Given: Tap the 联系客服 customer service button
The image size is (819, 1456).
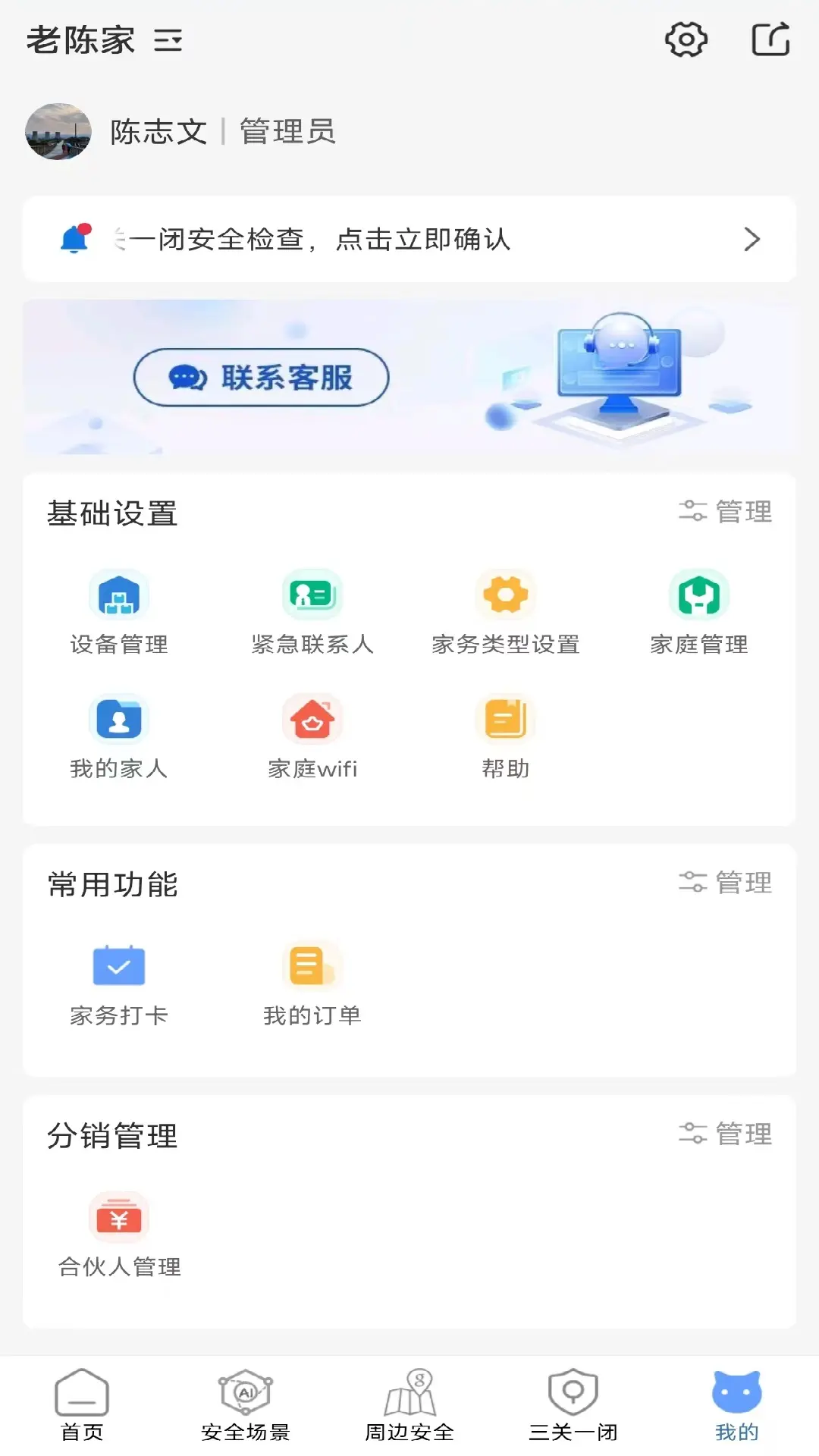Looking at the screenshot, I should pyautogui.click(x=261, y=377).
